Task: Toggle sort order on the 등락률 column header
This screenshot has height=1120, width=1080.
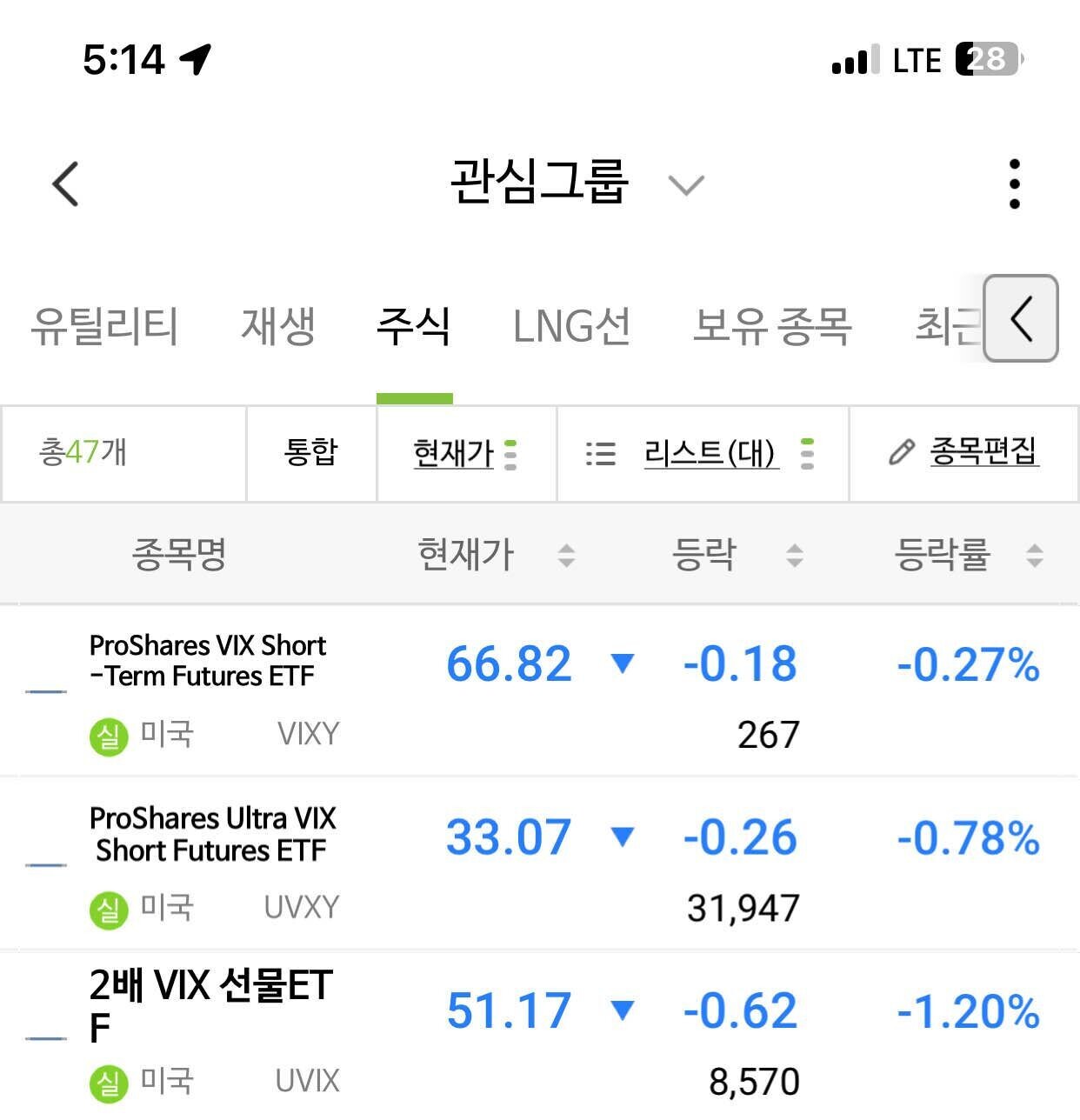Action: click(x=1033, y=554)
